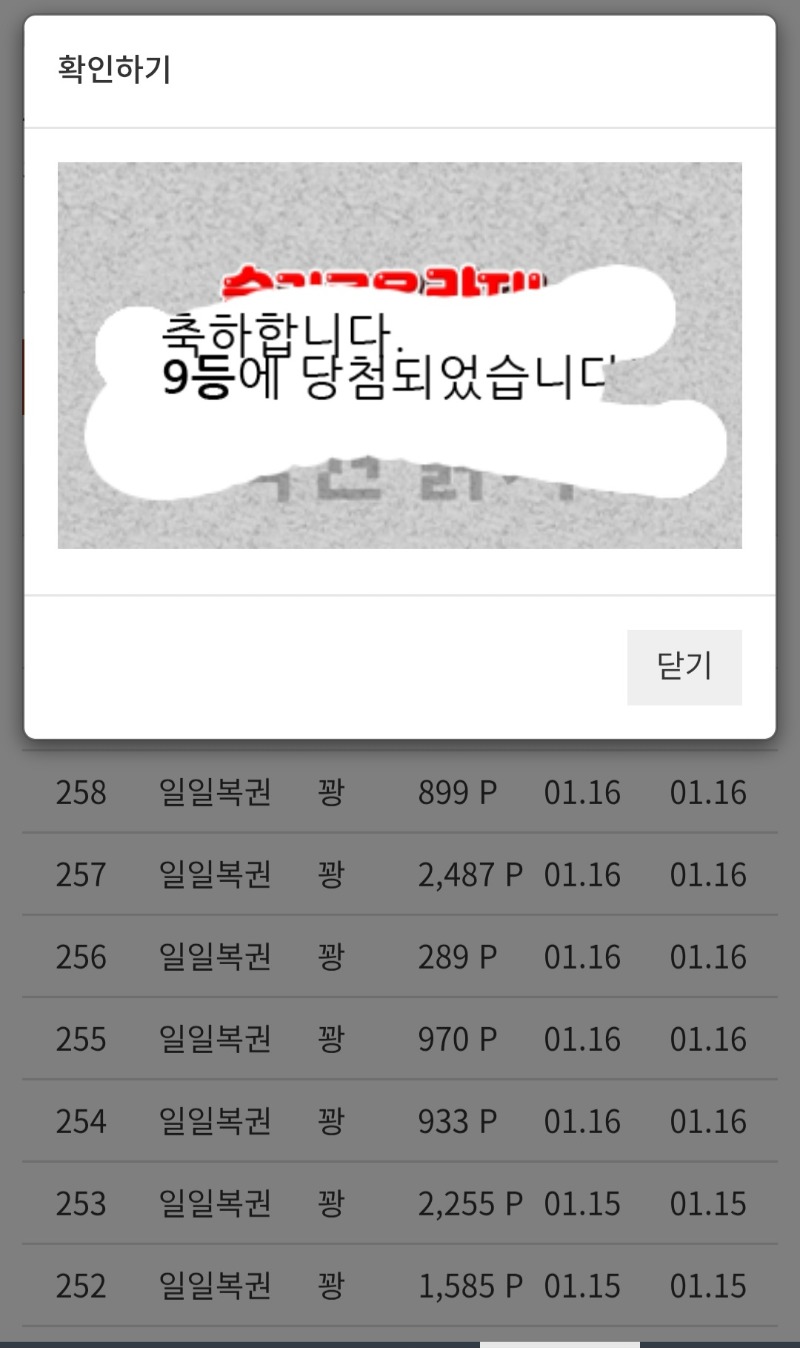This screenshot has height=1348, width=800.
Task: Close the dialog with the 닫기 button
Action: [684, 667]
